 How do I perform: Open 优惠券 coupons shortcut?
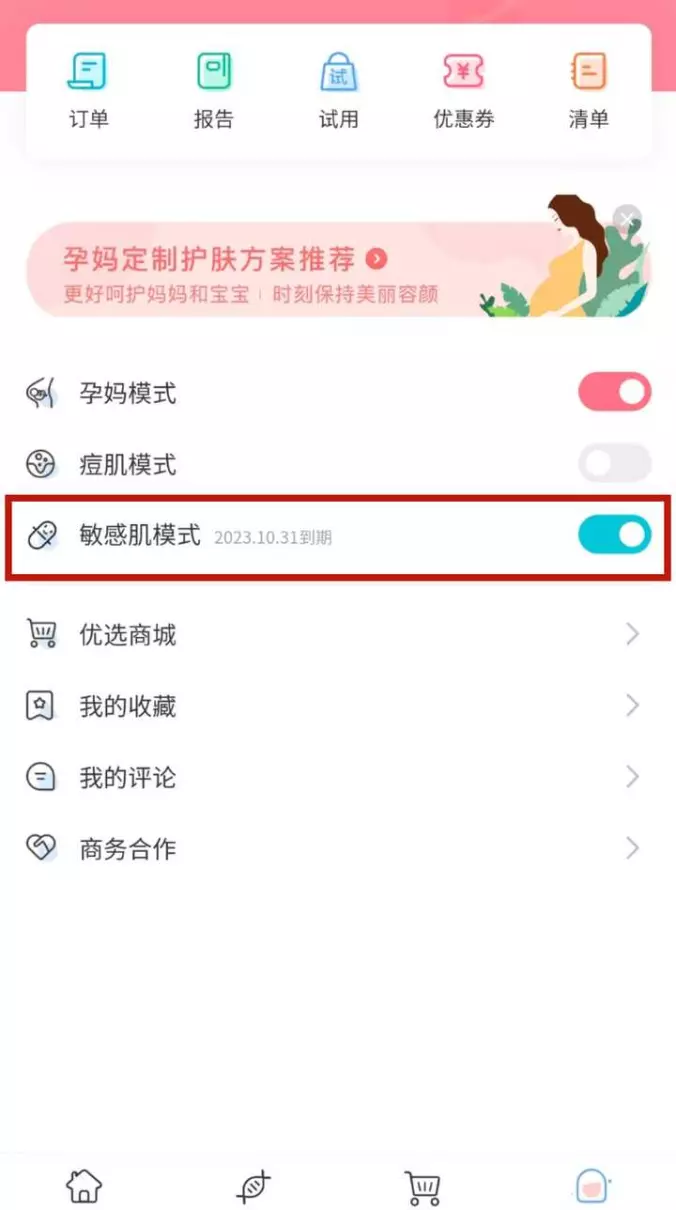click(463, 92)
